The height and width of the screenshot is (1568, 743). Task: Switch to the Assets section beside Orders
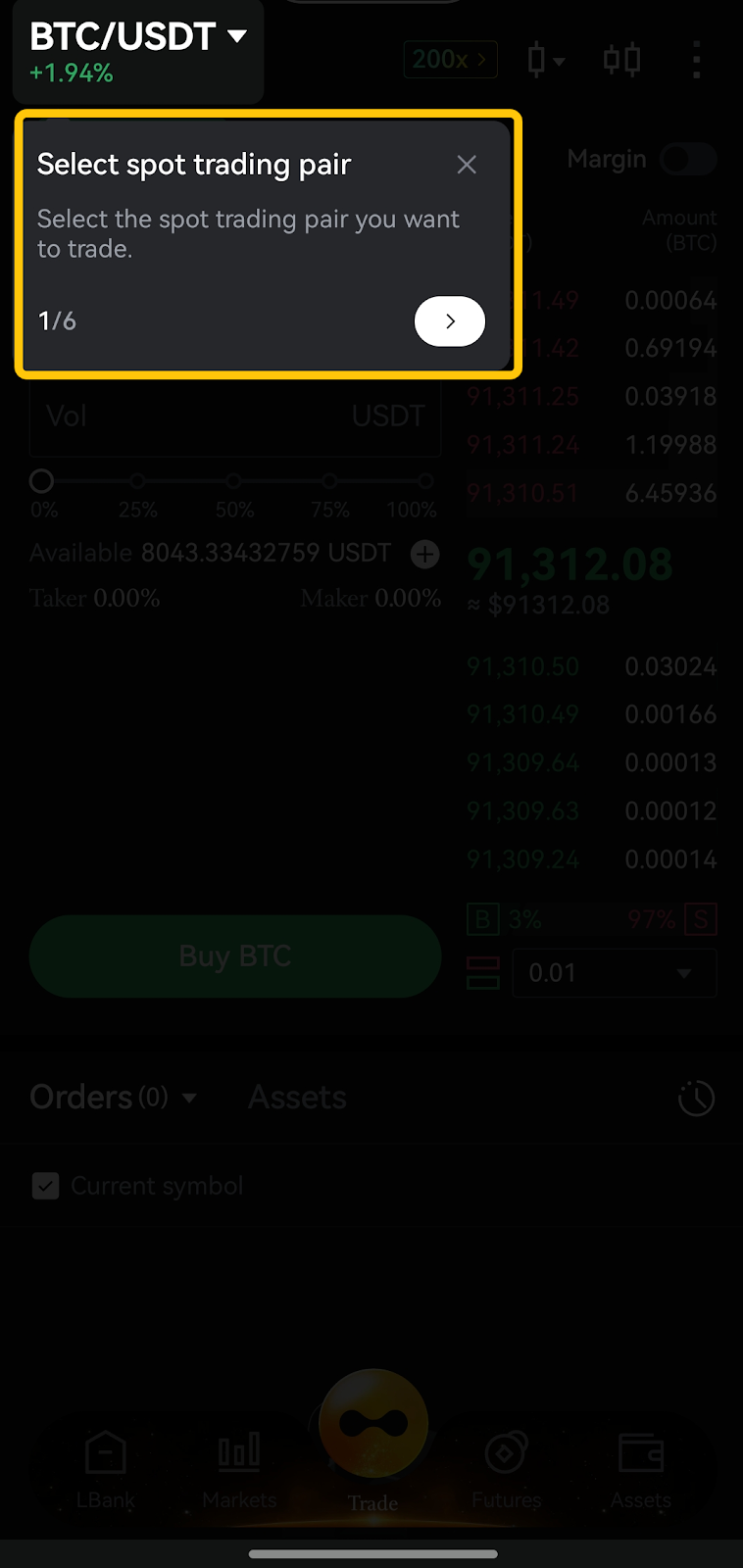pyautogui.click(x=297, y=1098)
